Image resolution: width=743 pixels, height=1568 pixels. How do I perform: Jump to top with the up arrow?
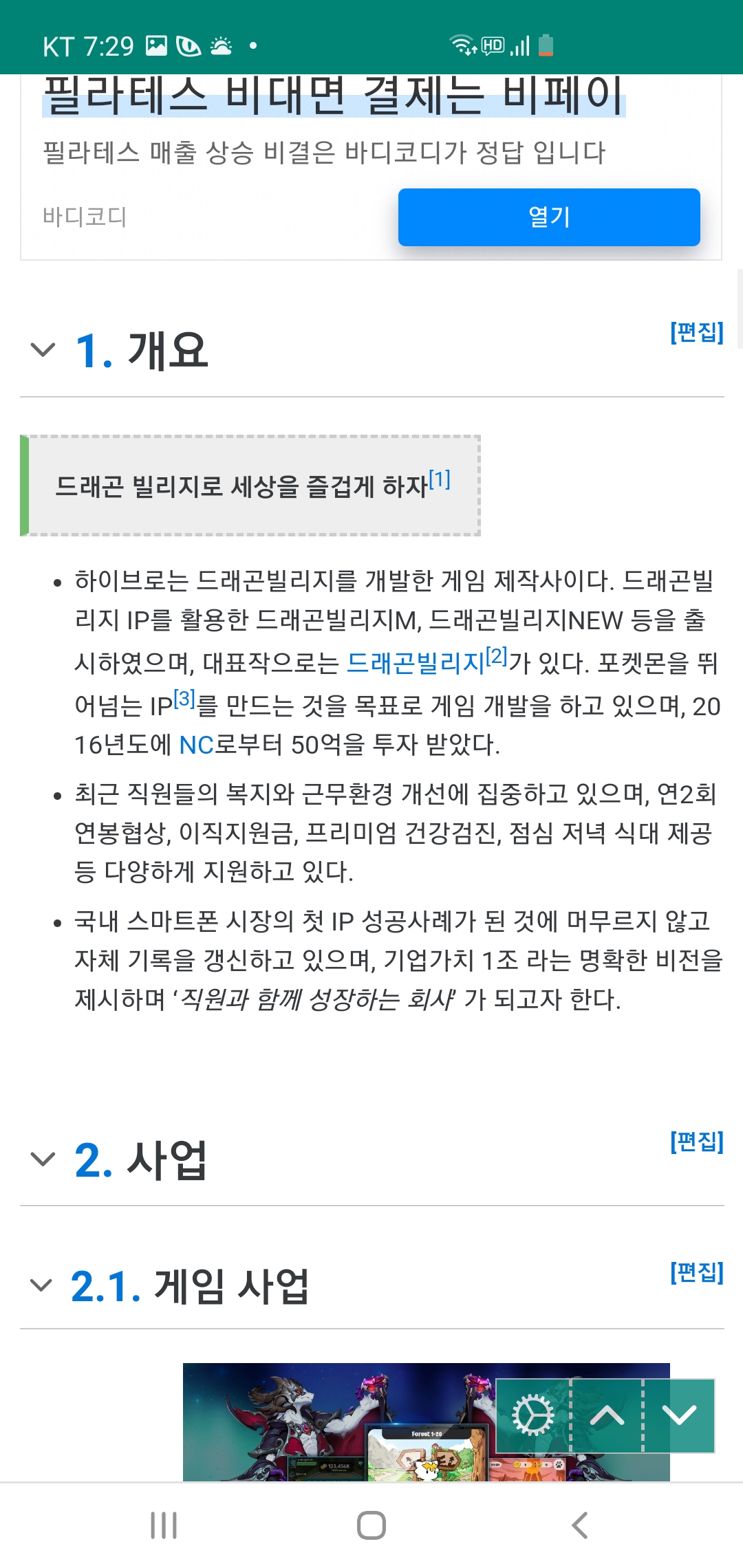coord(607,1416)
